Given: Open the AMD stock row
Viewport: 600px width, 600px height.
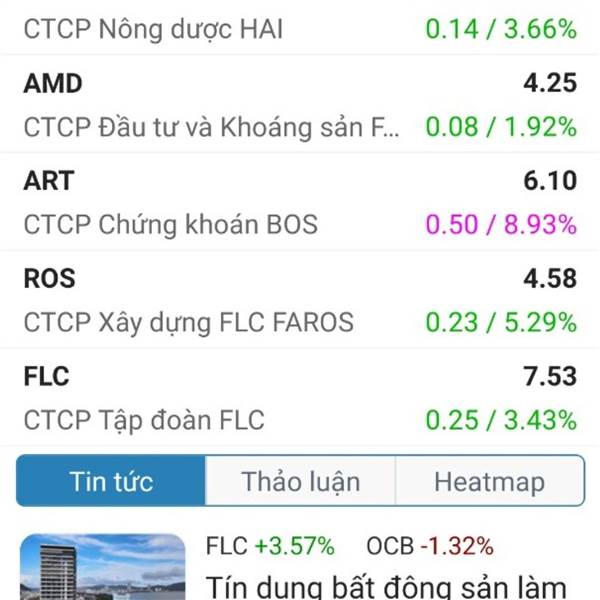Looking at the screenshot, I should tap(300, 104).
